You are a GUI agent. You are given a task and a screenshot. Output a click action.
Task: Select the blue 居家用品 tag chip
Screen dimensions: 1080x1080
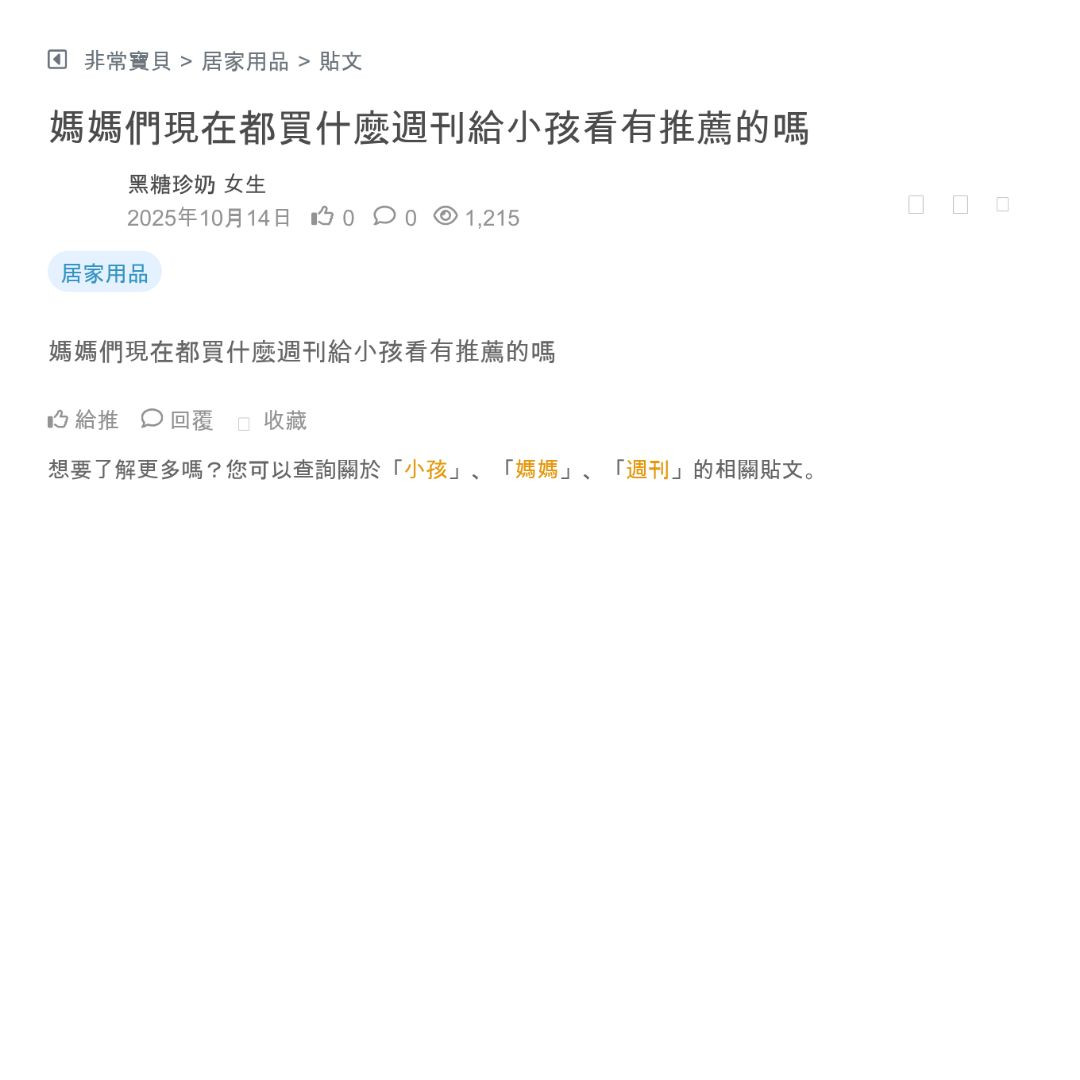(105, 273)
